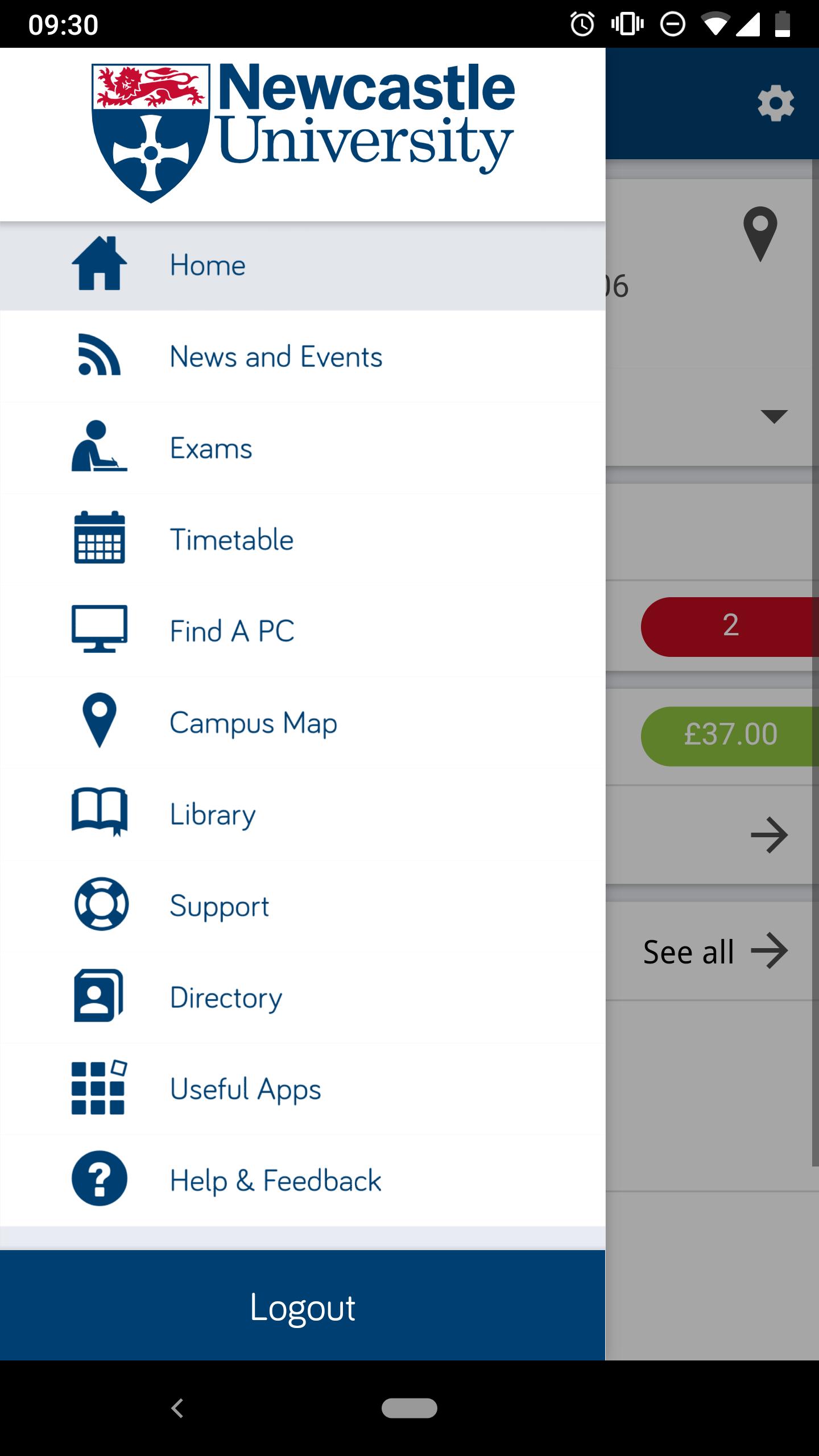Viewport: 819px width, 1456px height.
Task: Select Directory from the menu
Action: click(226, 996)
